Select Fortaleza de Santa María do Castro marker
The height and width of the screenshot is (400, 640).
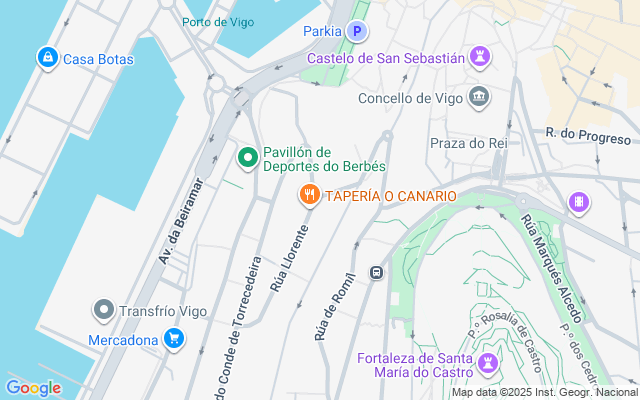coord(488,361)
